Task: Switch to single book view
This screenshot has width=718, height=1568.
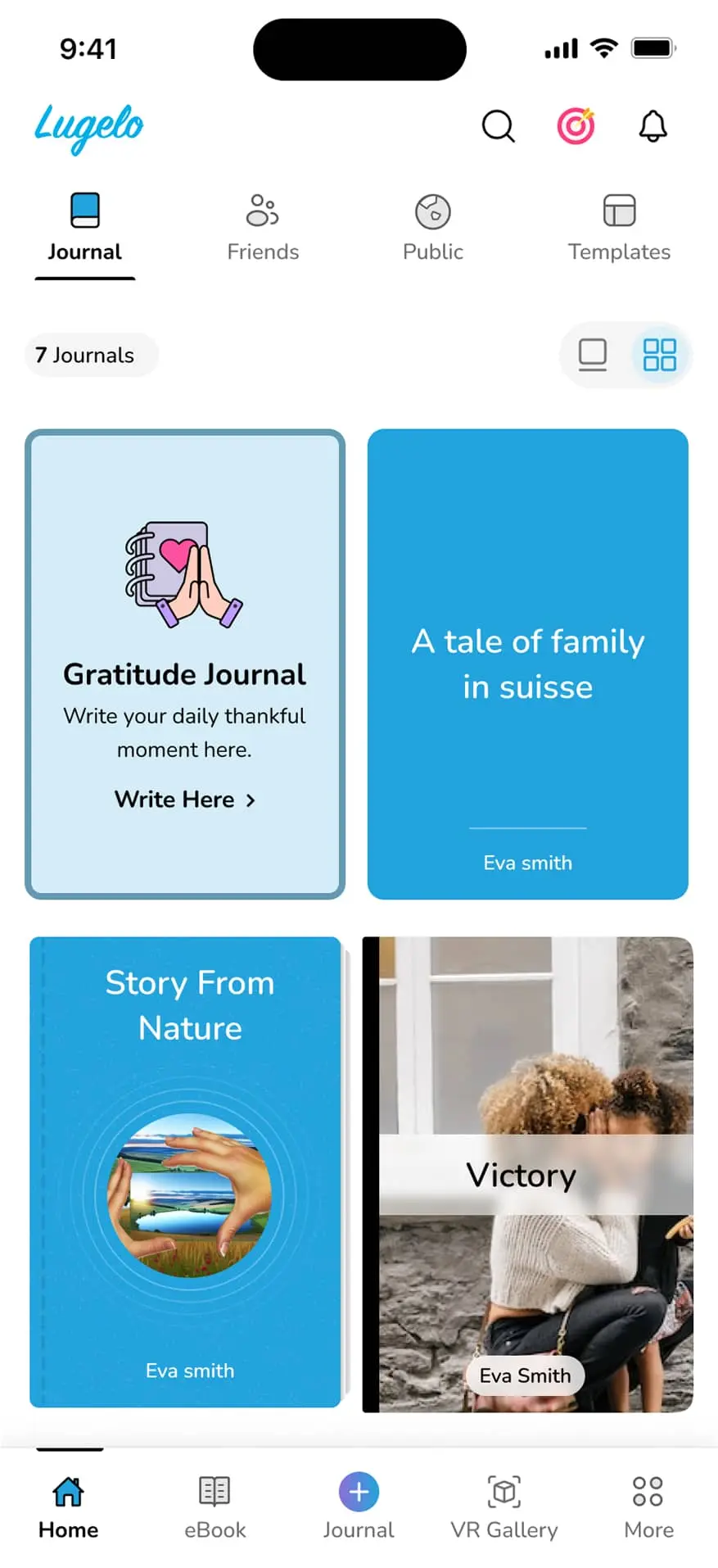Action: click(x=592, y=355)
